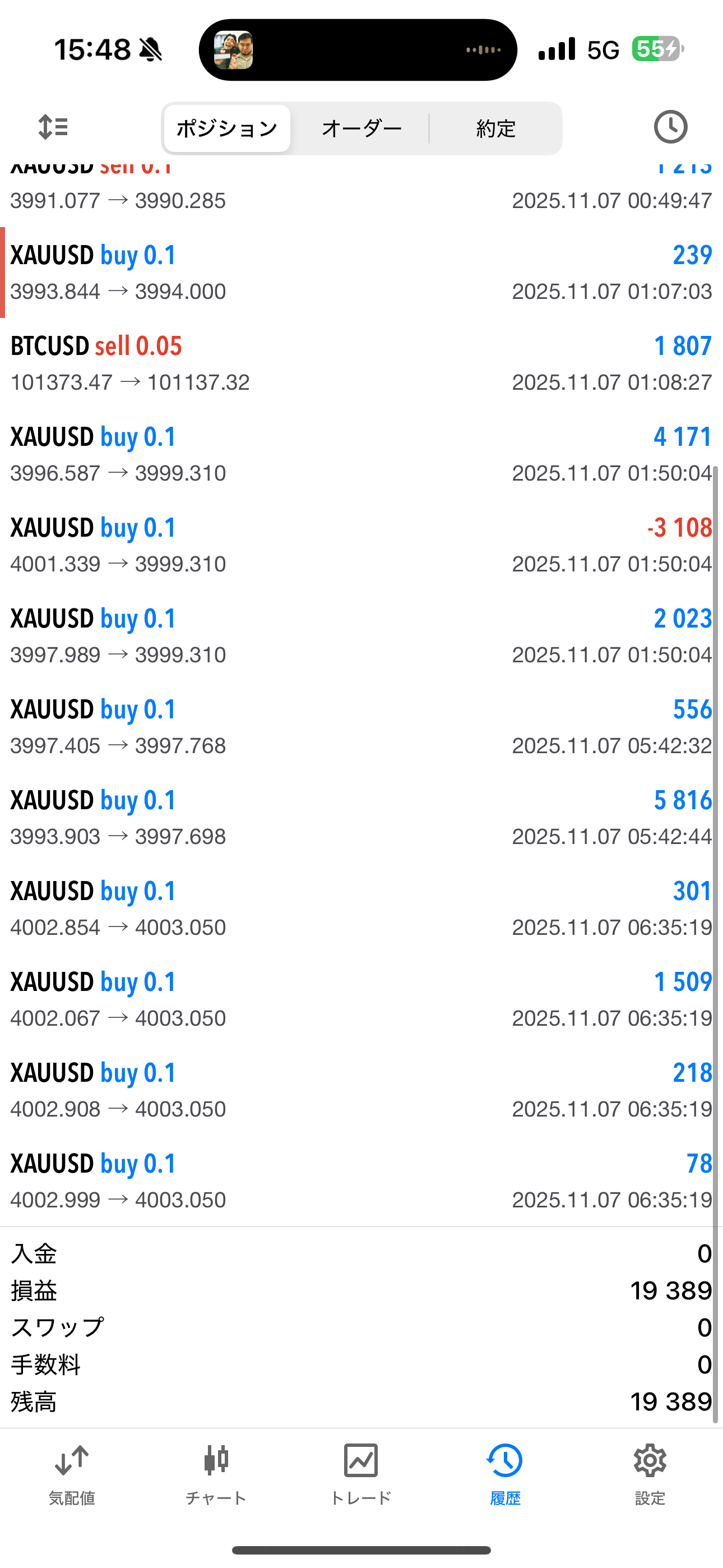Open the XAUUSD trade with profit 1 509
723x1568 pixels.
pyautogui.click(x=361, y=999)
